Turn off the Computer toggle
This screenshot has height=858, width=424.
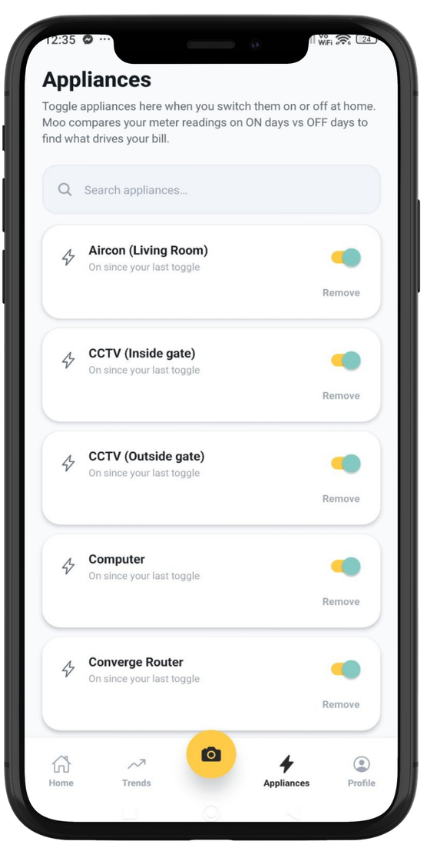pyautogui.click(x=346, y=566)
